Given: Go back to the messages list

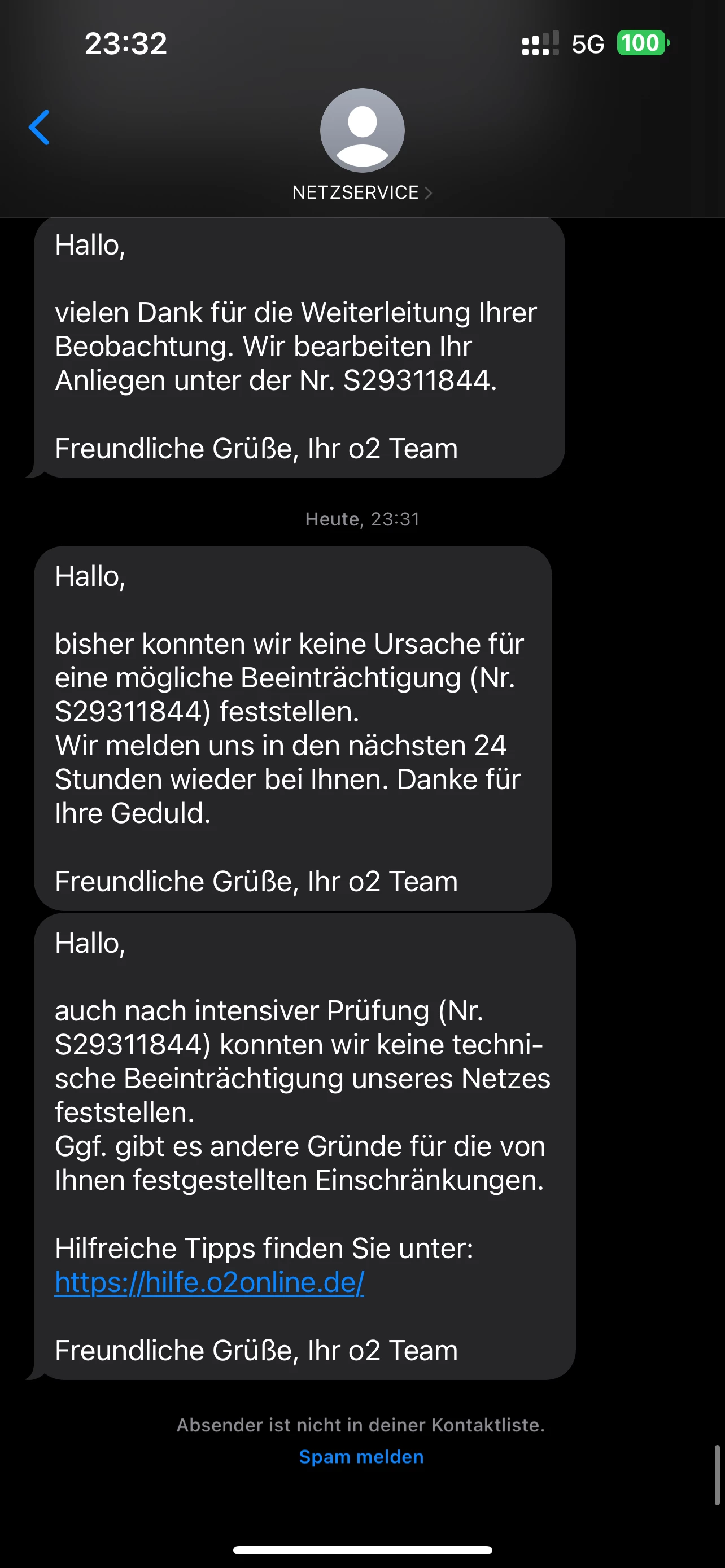Looking at the screenshot, I should coord(39,128).
